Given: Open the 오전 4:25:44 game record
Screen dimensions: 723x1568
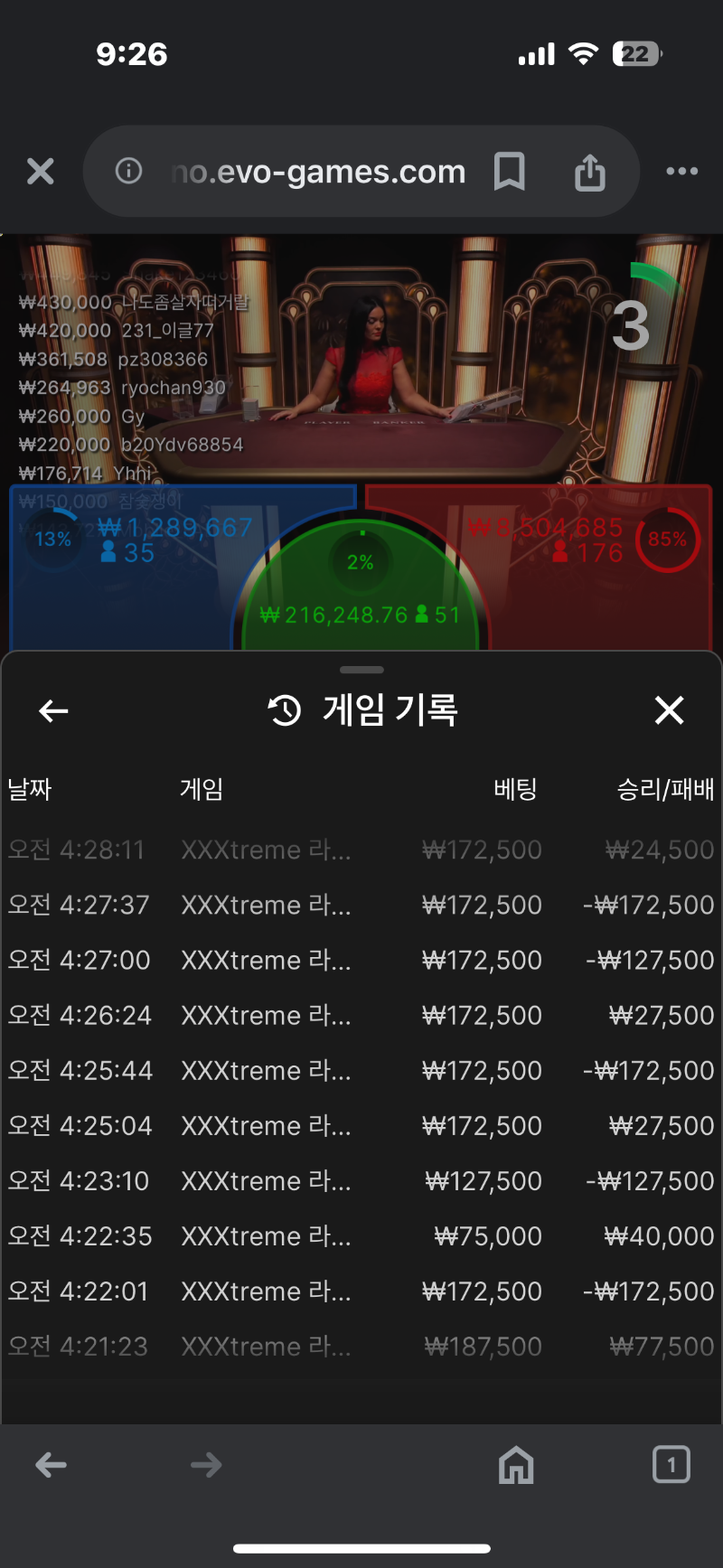Looking at the screenshot, I should click(x=361, y=1070).
